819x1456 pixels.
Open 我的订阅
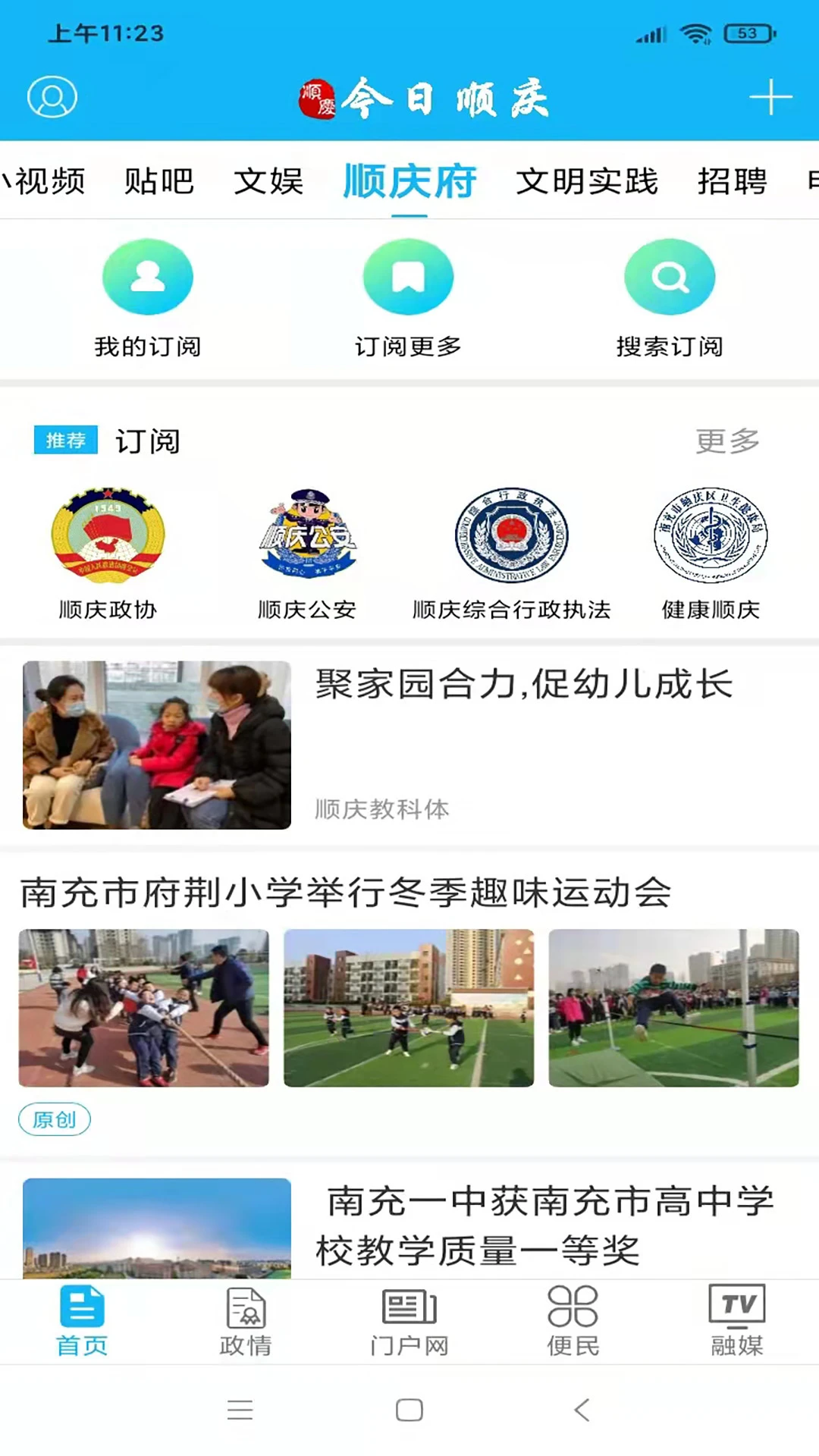coord(148,297)
